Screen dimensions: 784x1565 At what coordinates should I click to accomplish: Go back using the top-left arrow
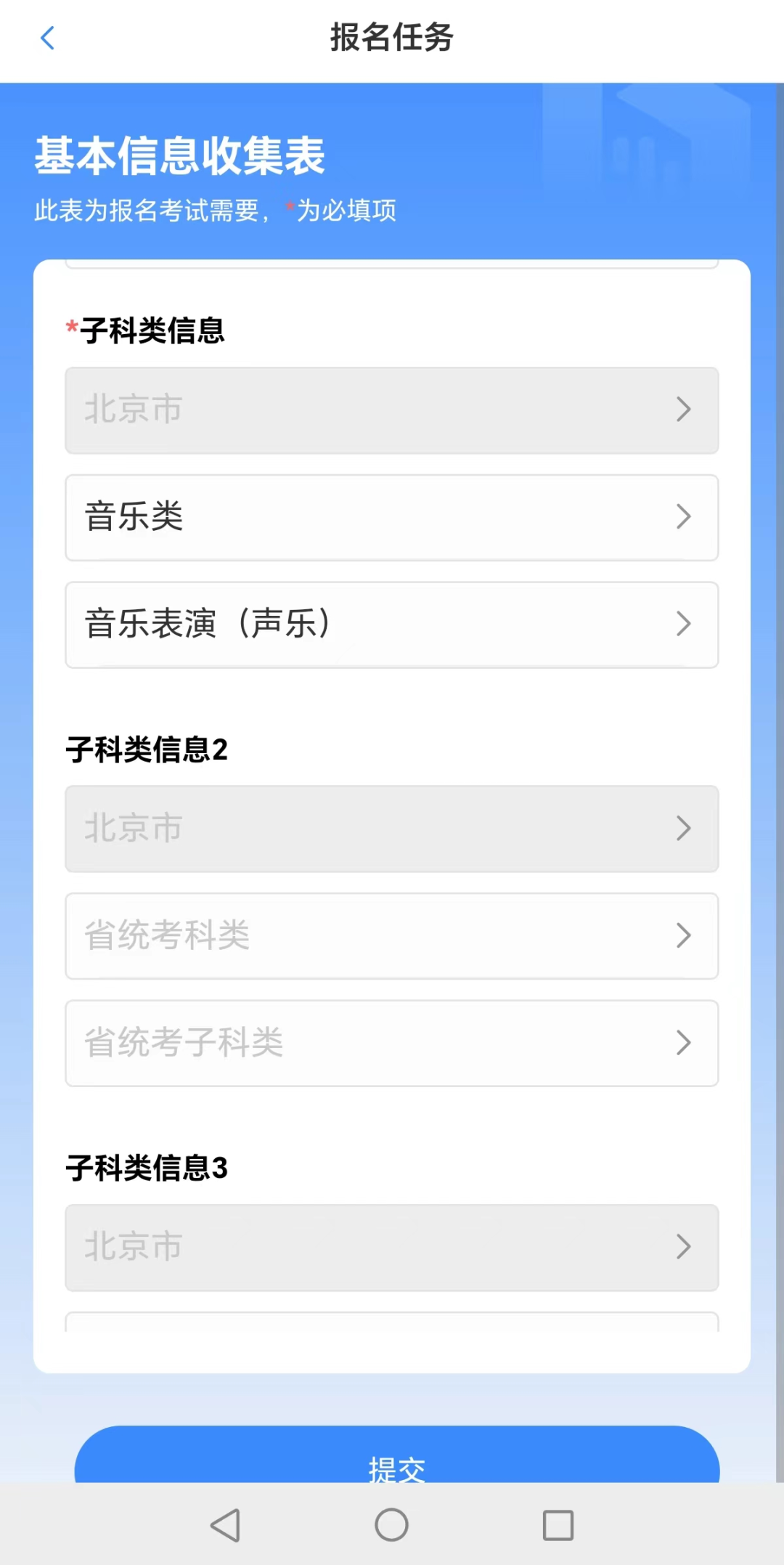click(48, 38)
